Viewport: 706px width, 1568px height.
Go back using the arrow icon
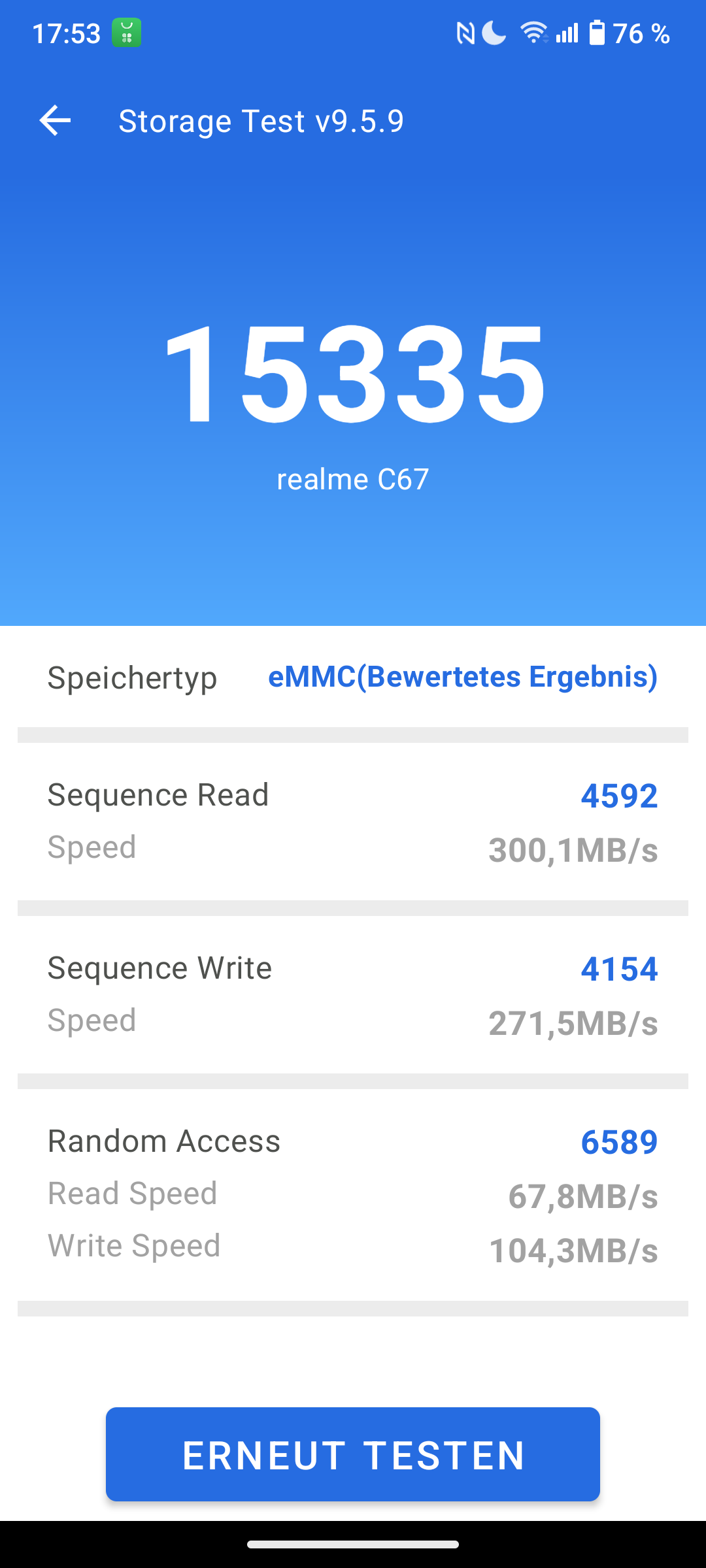pos(55,121)
